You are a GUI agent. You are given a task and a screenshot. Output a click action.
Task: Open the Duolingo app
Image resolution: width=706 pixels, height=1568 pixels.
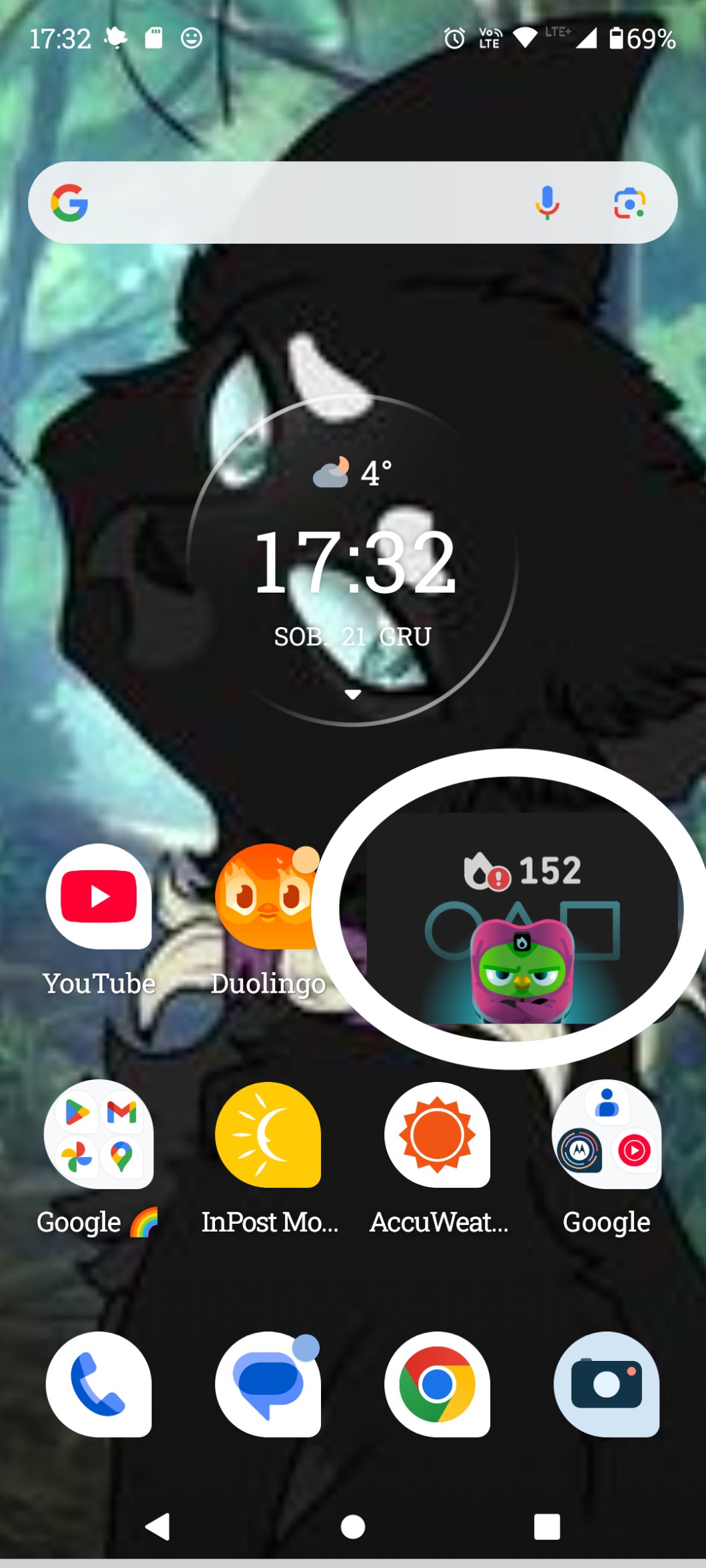point(268,897)
